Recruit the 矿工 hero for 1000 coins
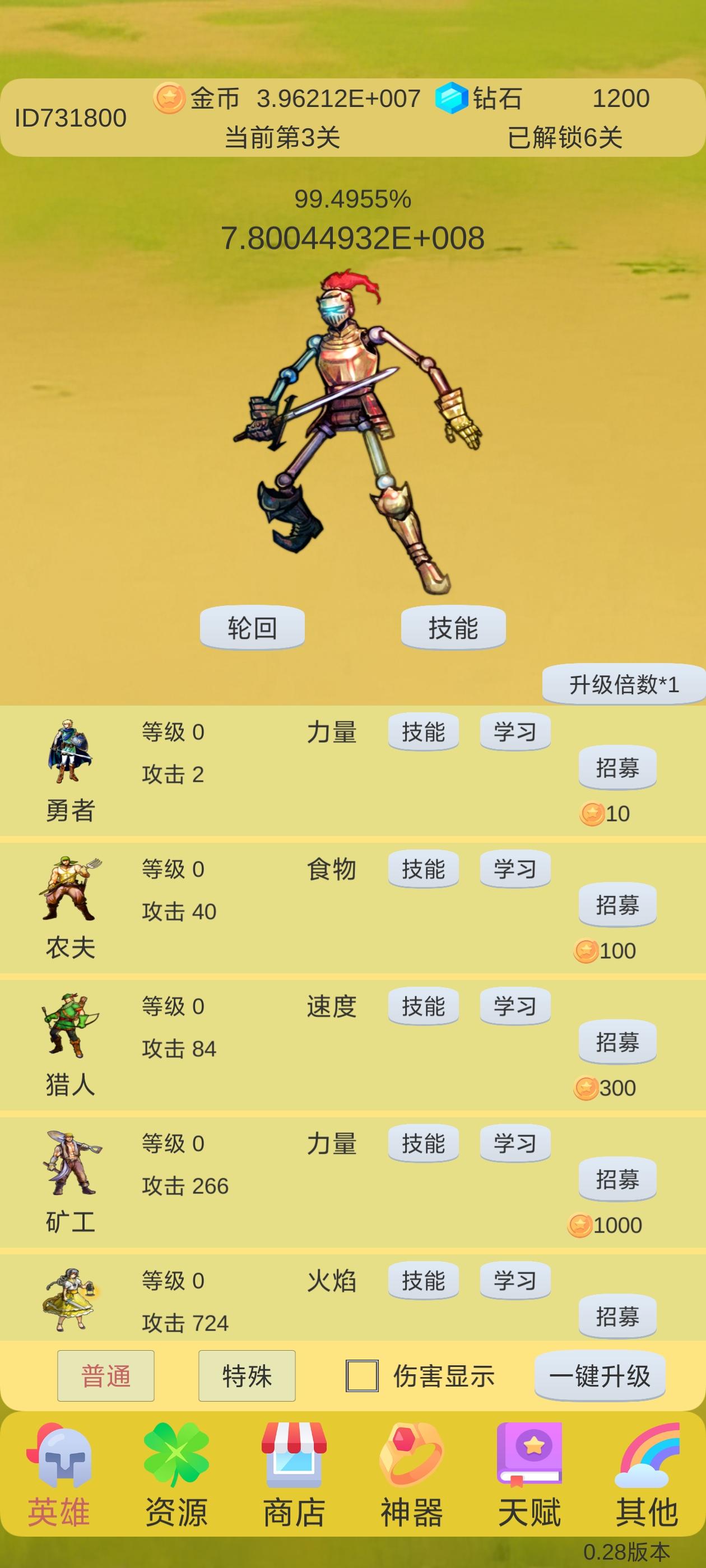The width and height of the screenshot is (706, 1568). 617,1178
